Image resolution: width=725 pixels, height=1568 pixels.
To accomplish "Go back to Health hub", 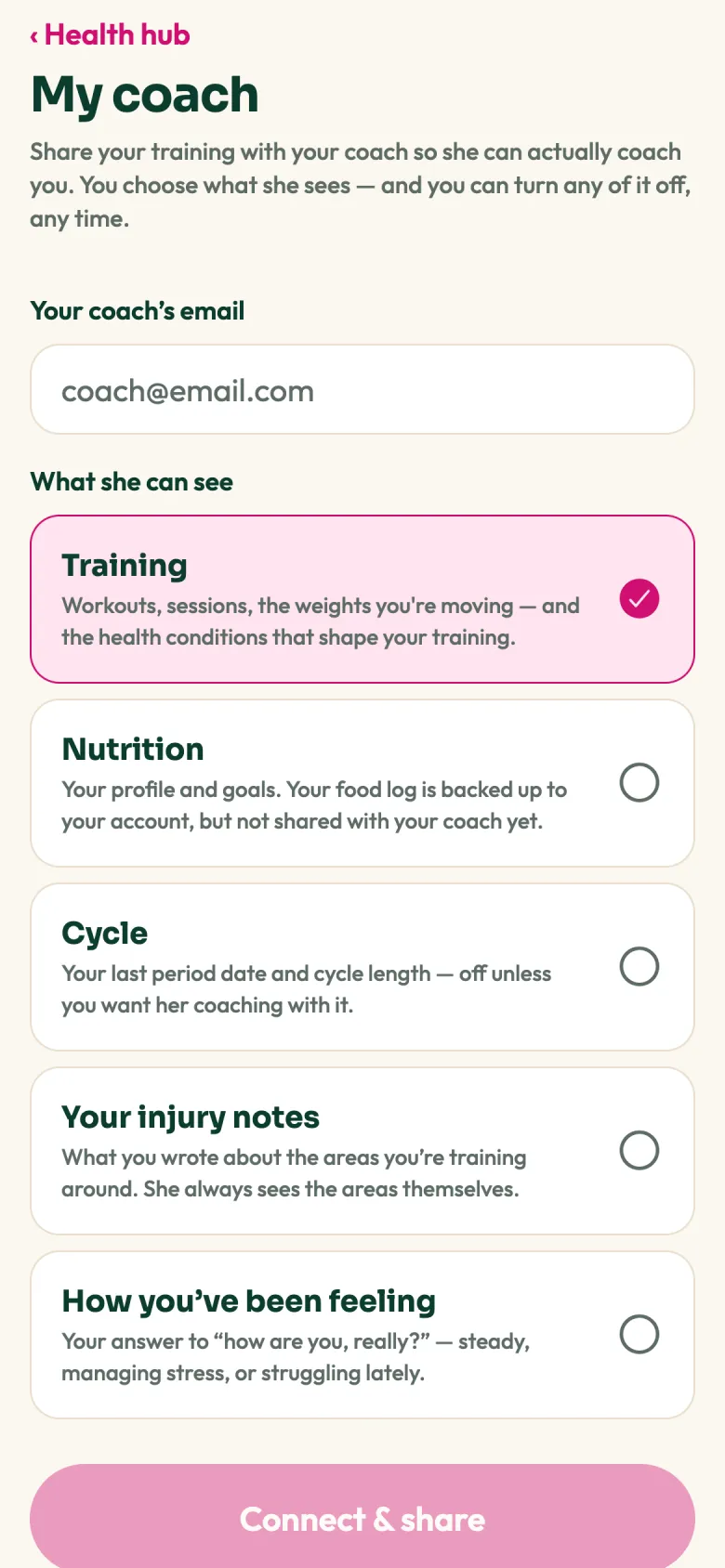I will pyautogui.click(x=110, y=35).
